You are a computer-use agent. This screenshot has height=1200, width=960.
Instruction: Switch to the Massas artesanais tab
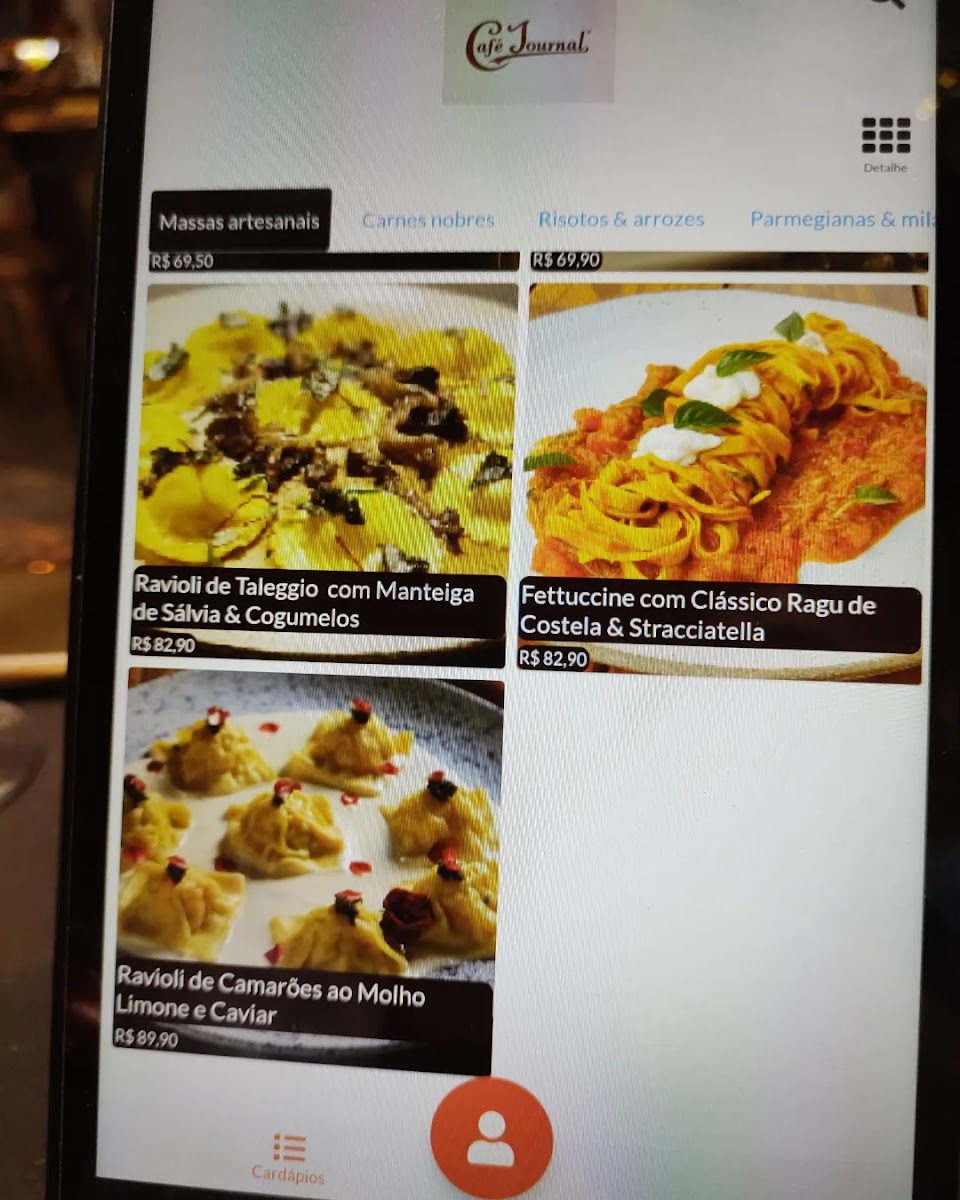click(x=240, y=221)
